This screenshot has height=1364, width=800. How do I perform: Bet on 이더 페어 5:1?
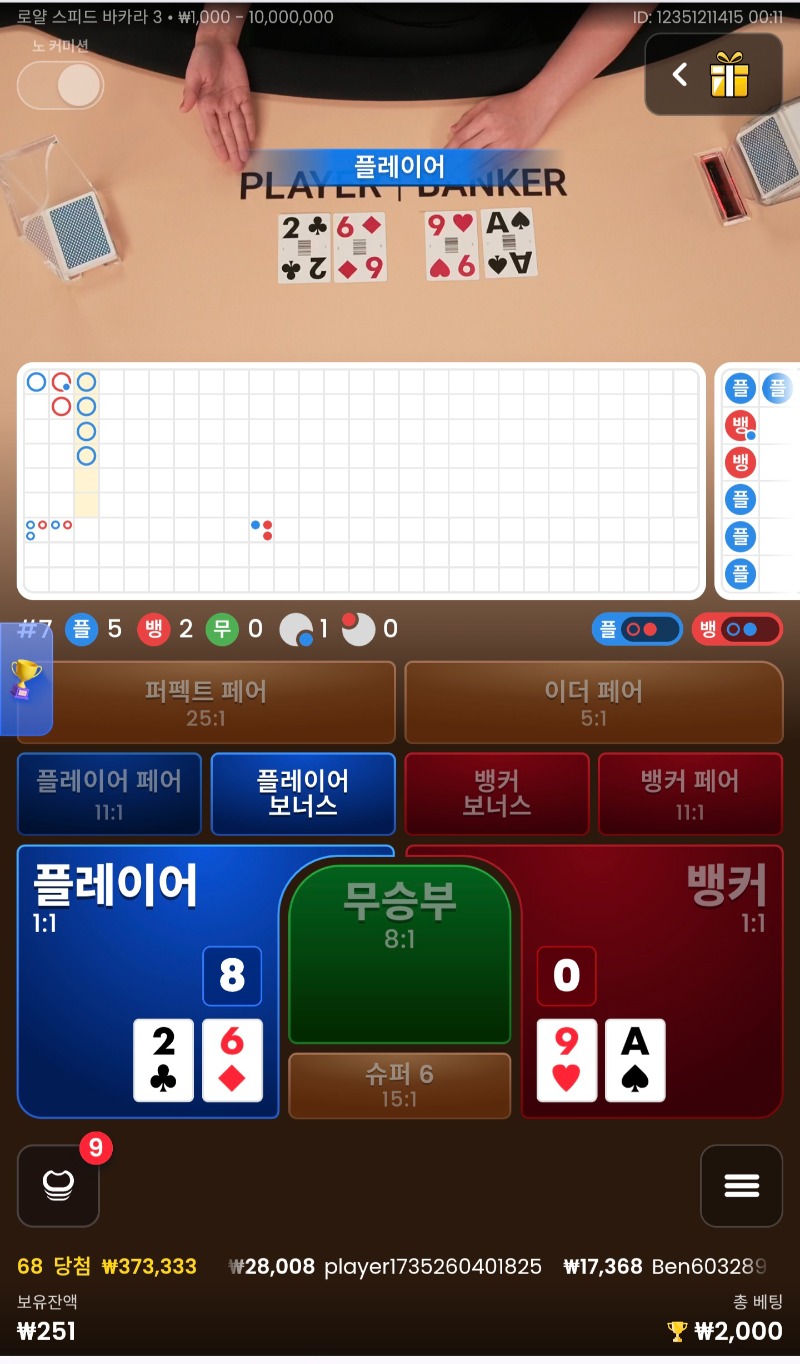point(593,702)
